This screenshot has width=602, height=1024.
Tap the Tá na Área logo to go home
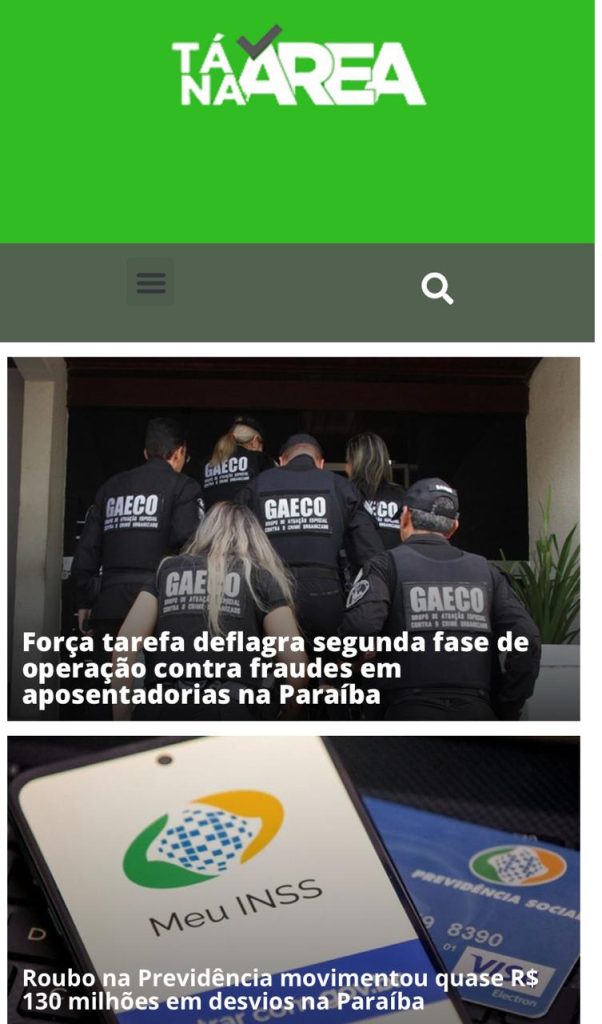tap(298, 70)
